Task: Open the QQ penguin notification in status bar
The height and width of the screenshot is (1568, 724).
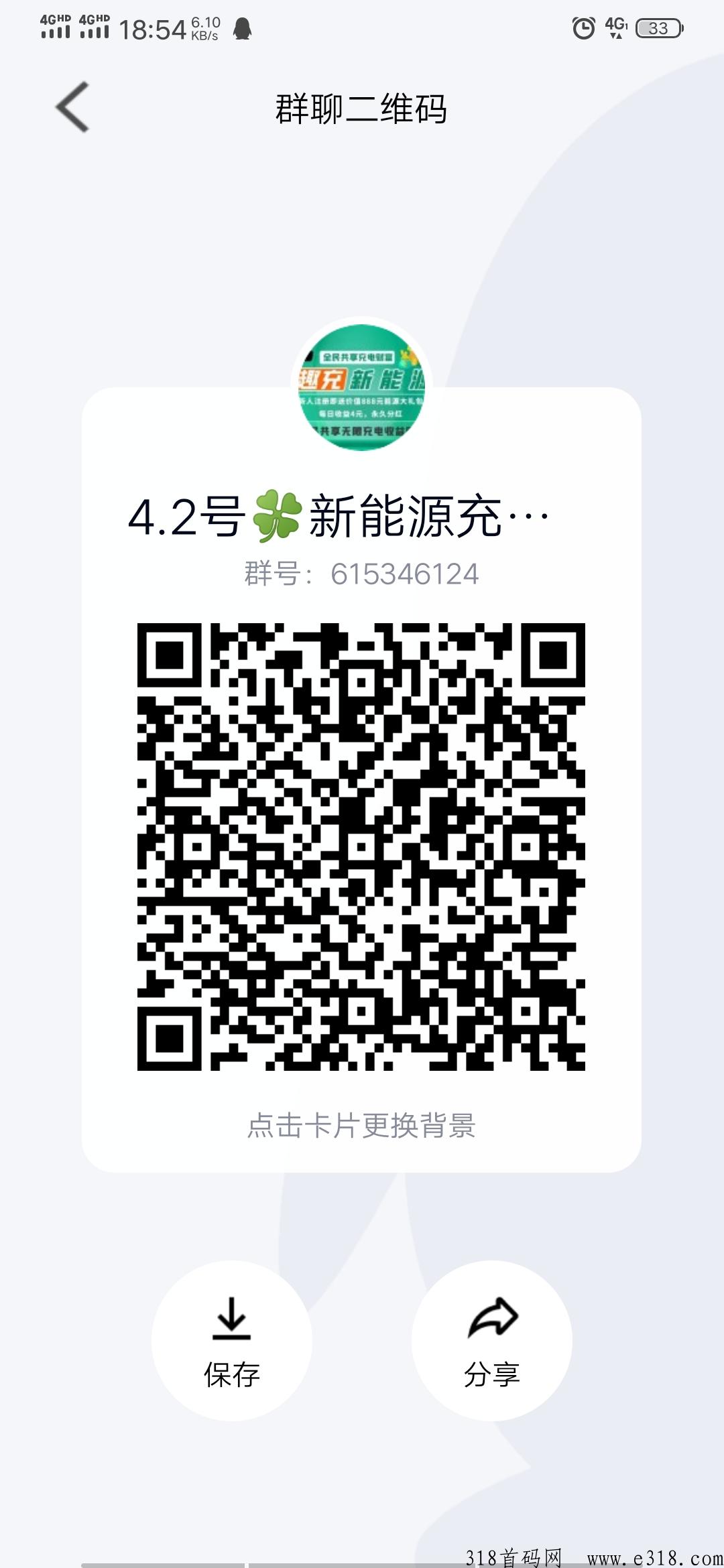Action: [x=243, y=28]
